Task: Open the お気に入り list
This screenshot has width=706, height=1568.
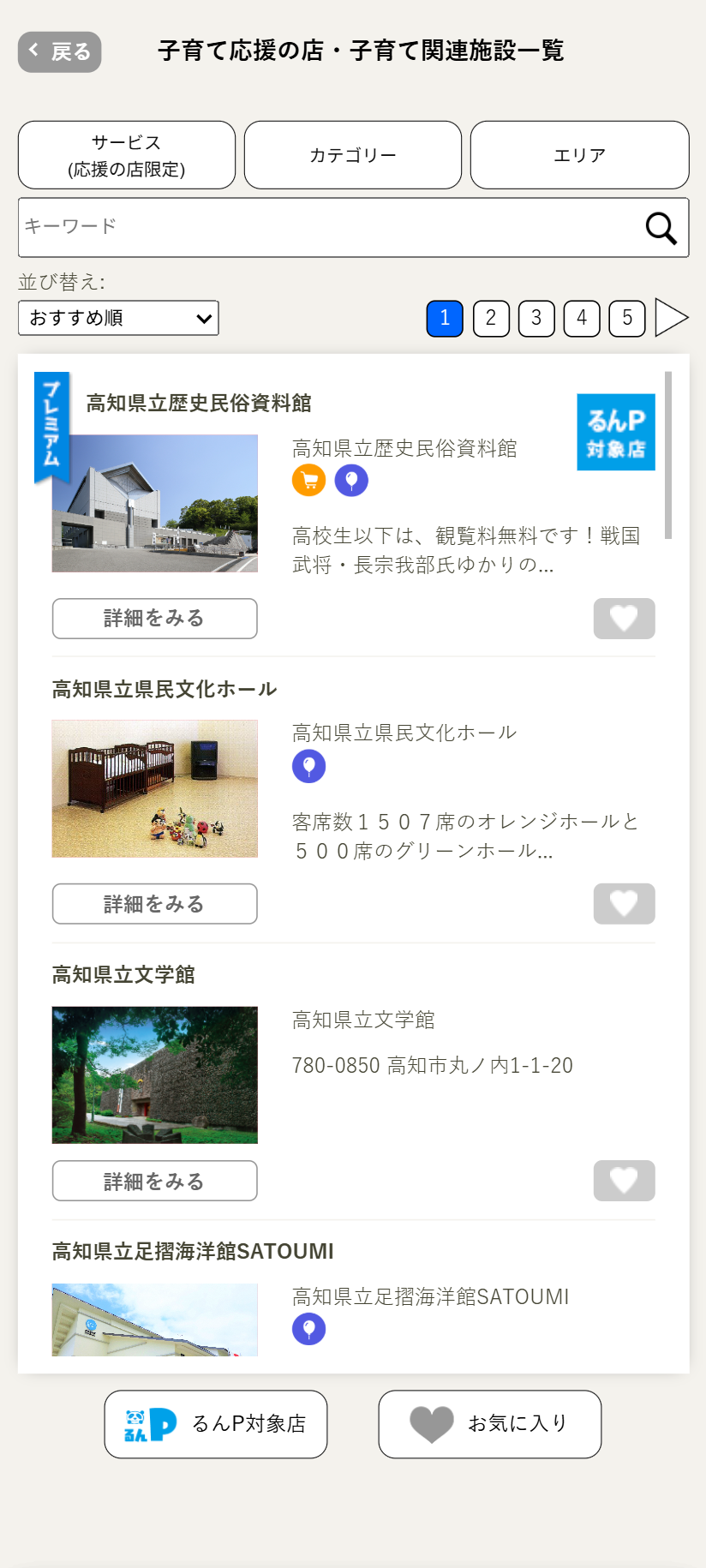Action: click(490, 1424)
